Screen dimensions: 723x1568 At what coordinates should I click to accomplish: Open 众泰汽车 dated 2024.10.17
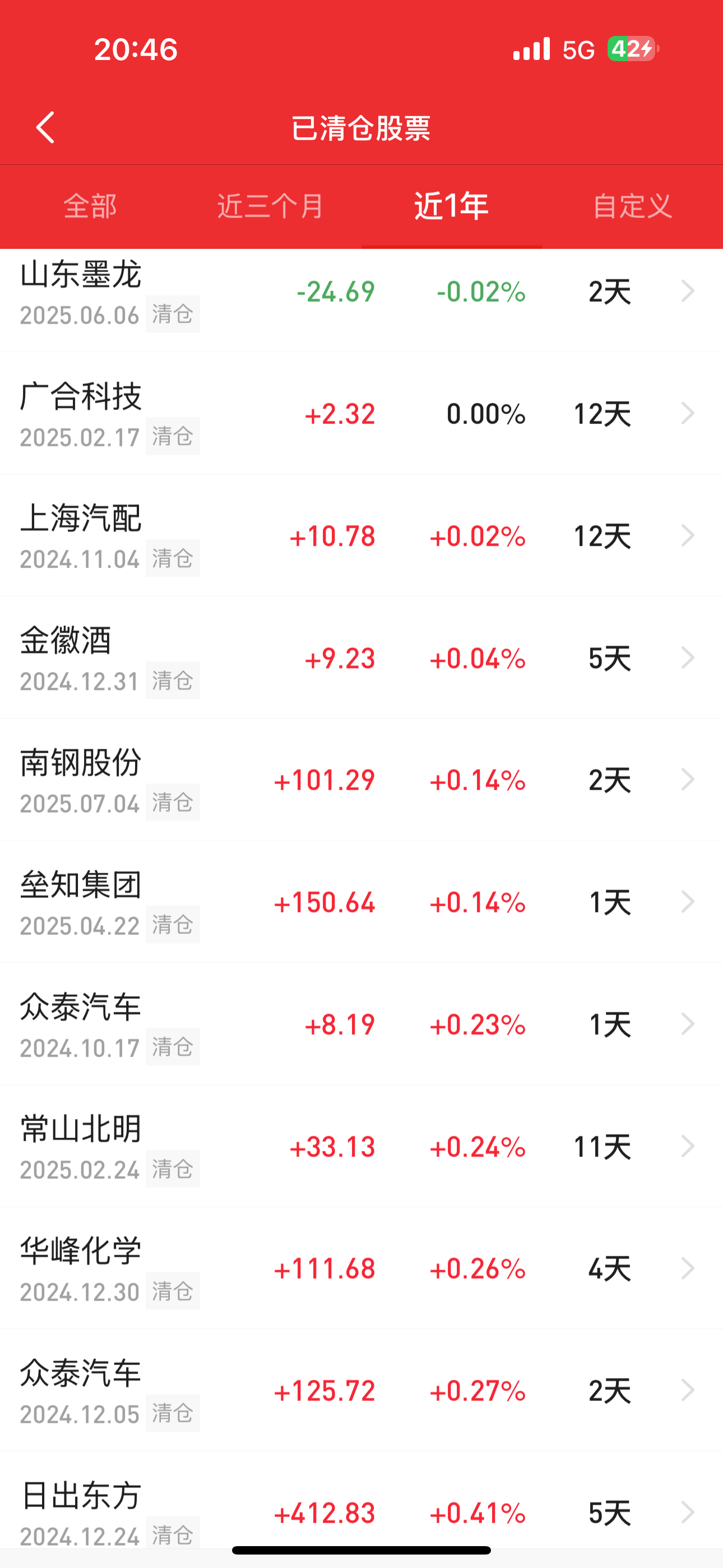[x=361, y=1025]
